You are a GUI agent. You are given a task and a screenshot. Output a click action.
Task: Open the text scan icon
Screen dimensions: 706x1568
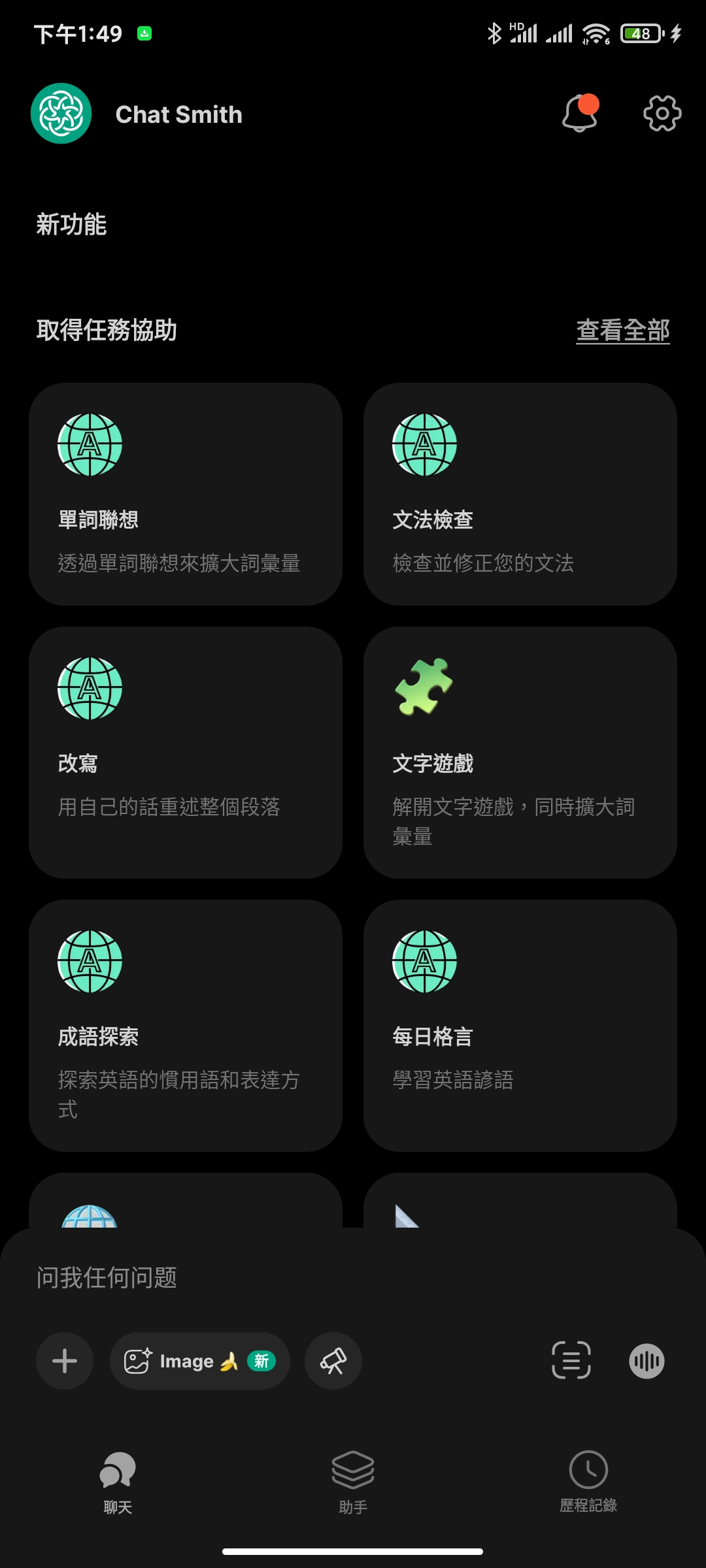[571, 1361]
